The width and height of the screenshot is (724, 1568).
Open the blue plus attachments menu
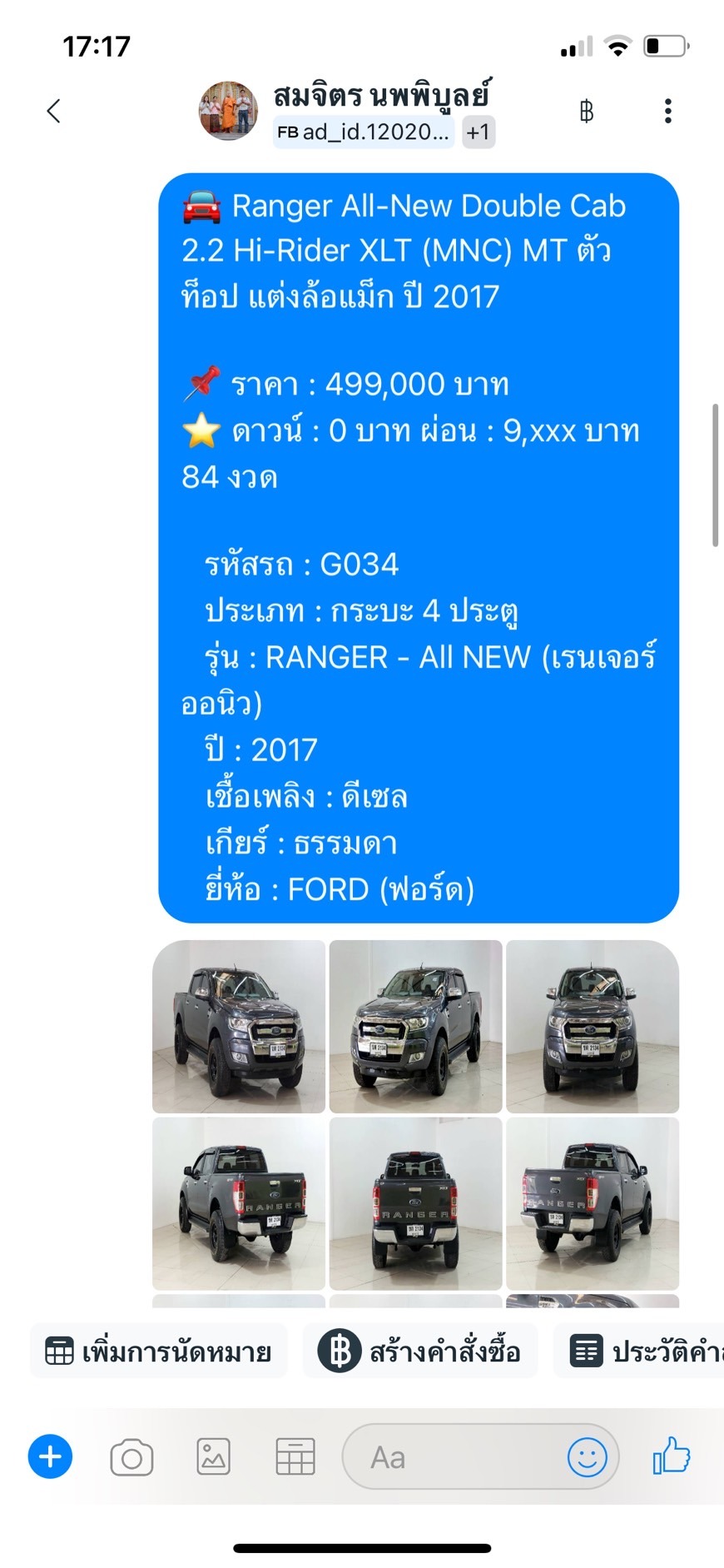click(51, 1456)
